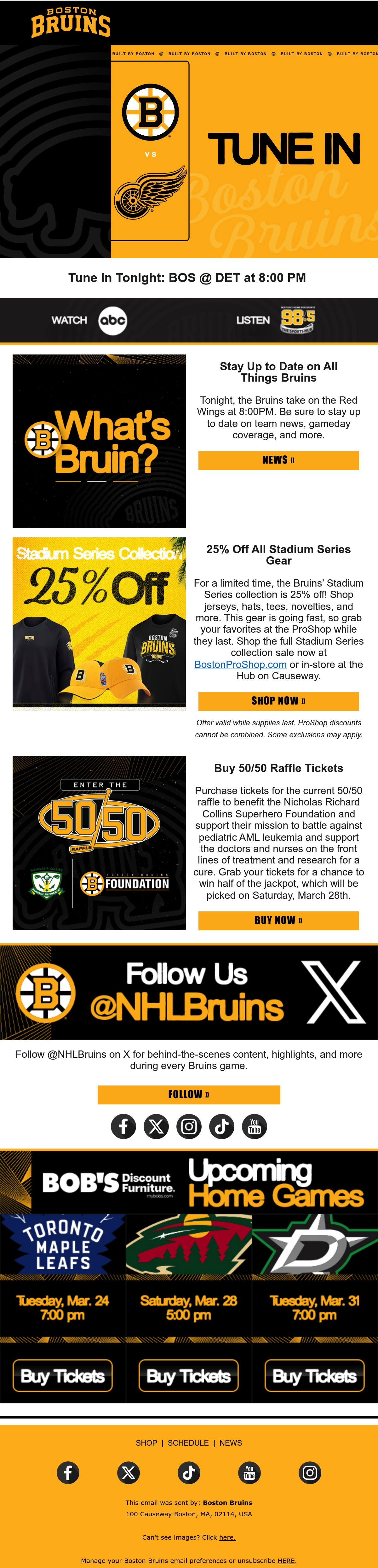Image resolution: width=378 pixels, height=1568 pixels.
Task: Buy tickets for Saturday, Mar. 28 game
Action: [189, 1376]
